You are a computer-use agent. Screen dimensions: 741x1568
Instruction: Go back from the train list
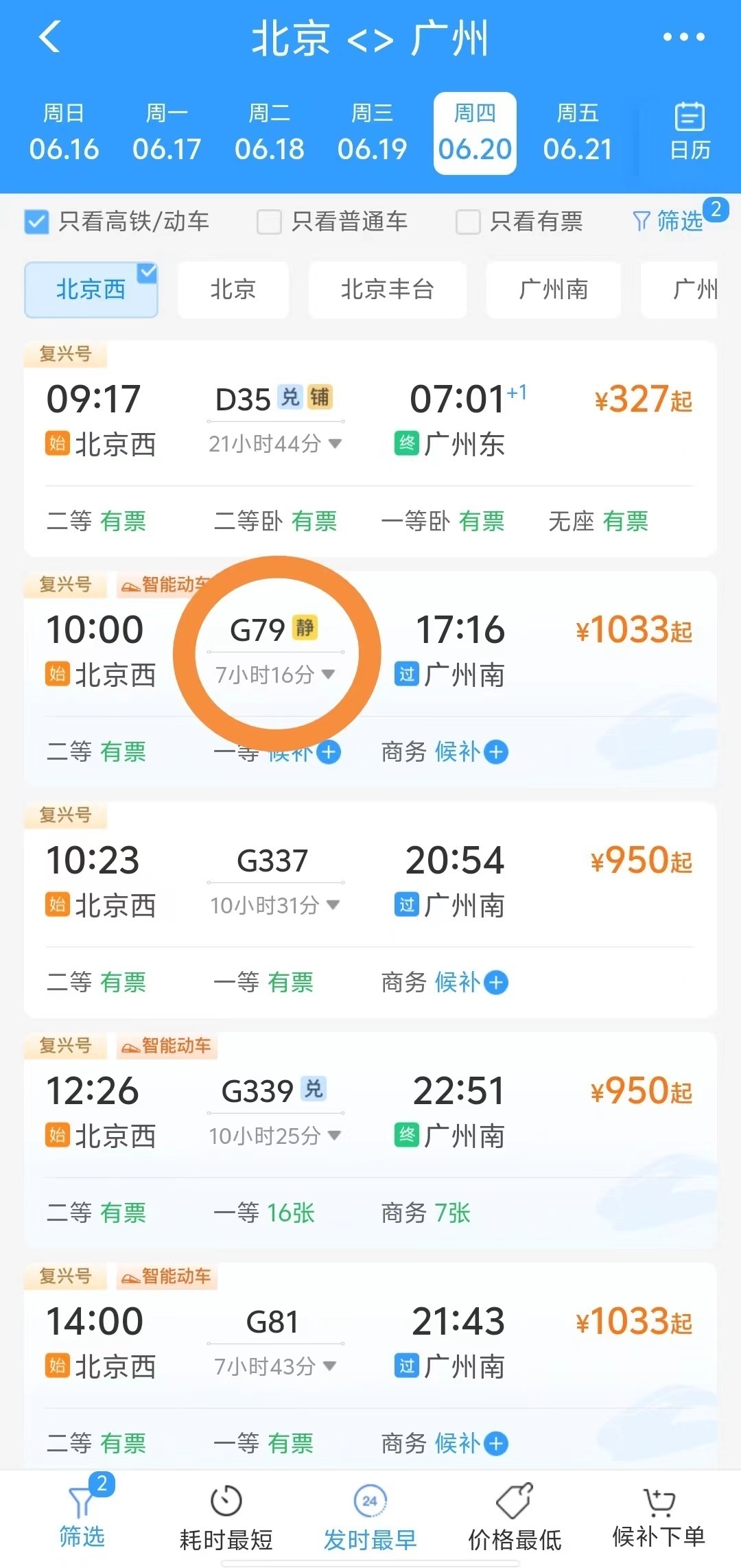tap(49, 37)
